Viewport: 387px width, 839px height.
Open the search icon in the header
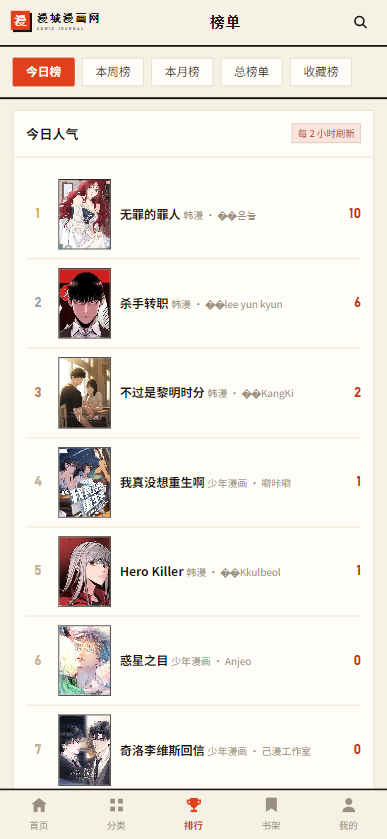click(360, 22)
